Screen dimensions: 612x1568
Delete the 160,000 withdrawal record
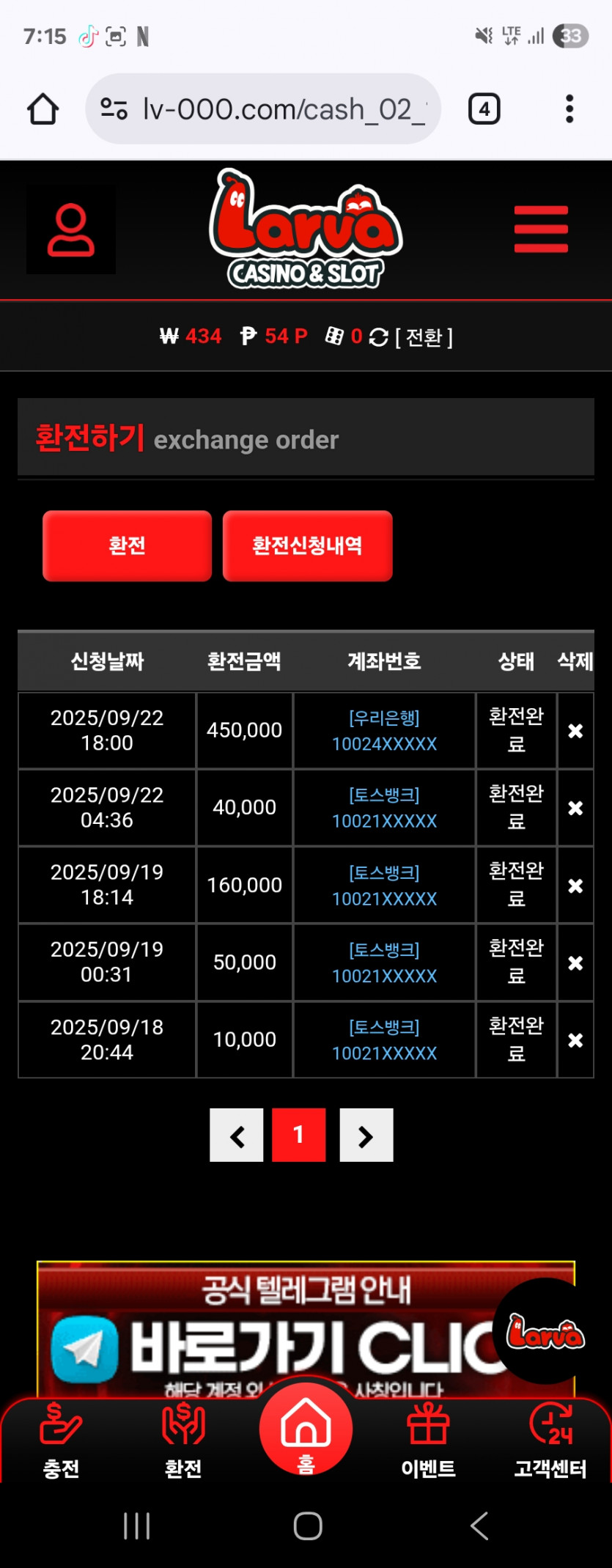575,886
